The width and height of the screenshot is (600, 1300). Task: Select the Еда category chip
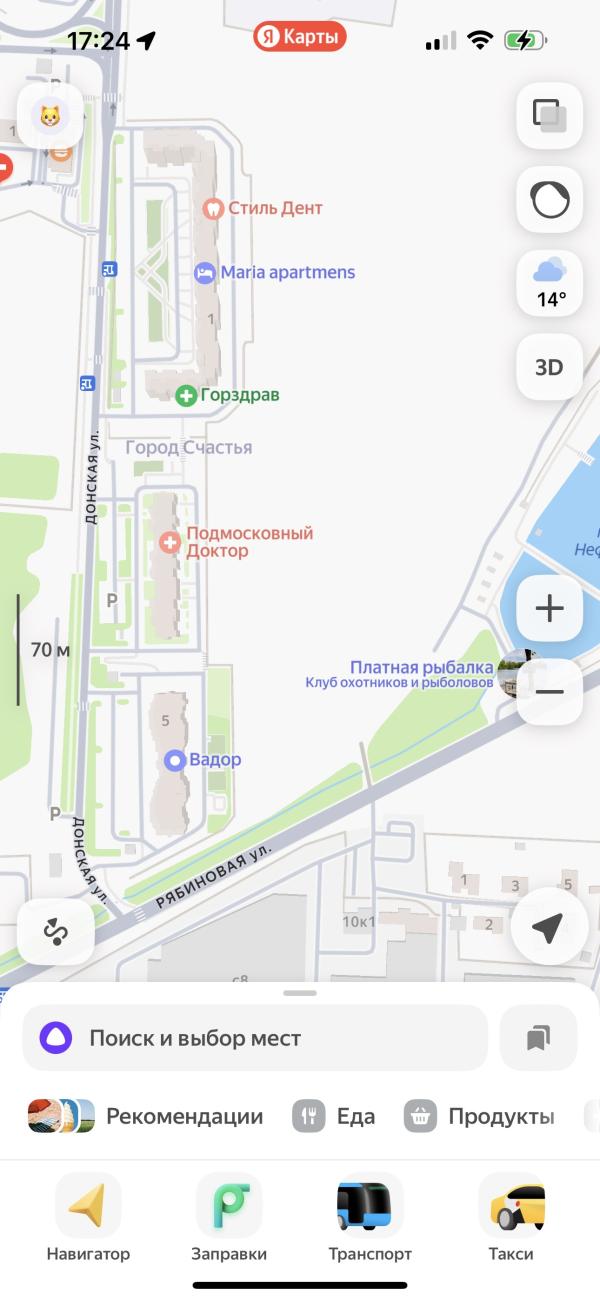(335, 1116)
